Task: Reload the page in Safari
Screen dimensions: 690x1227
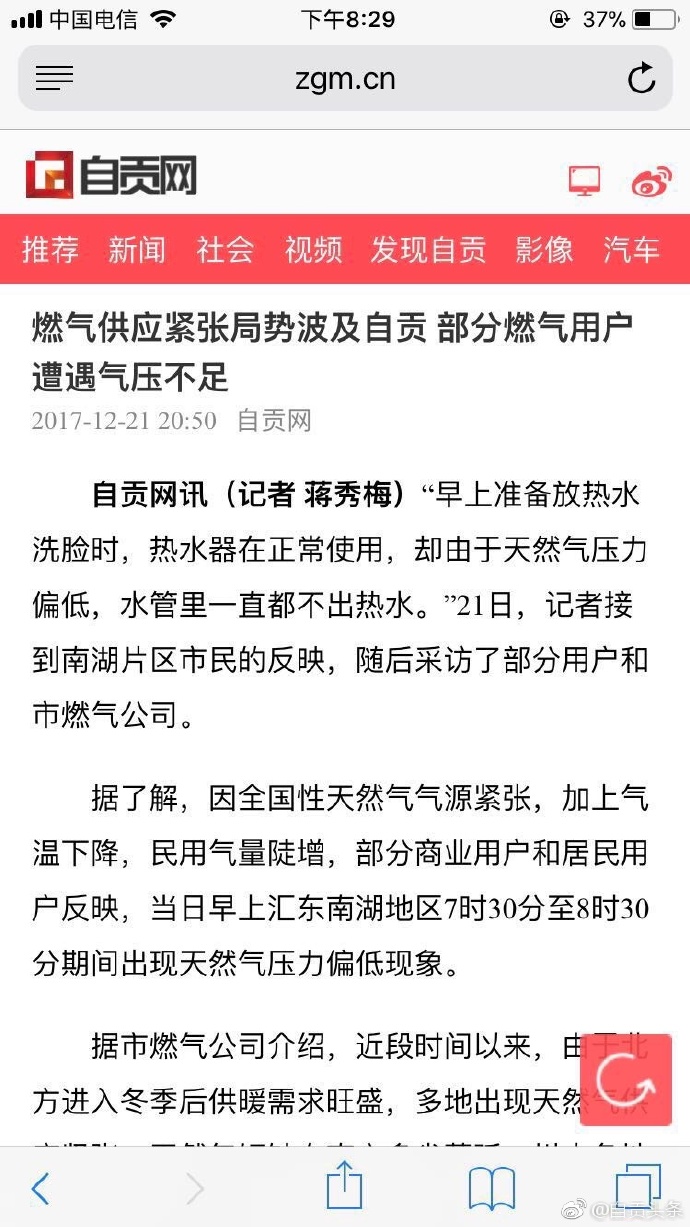Action: [641, 78]
